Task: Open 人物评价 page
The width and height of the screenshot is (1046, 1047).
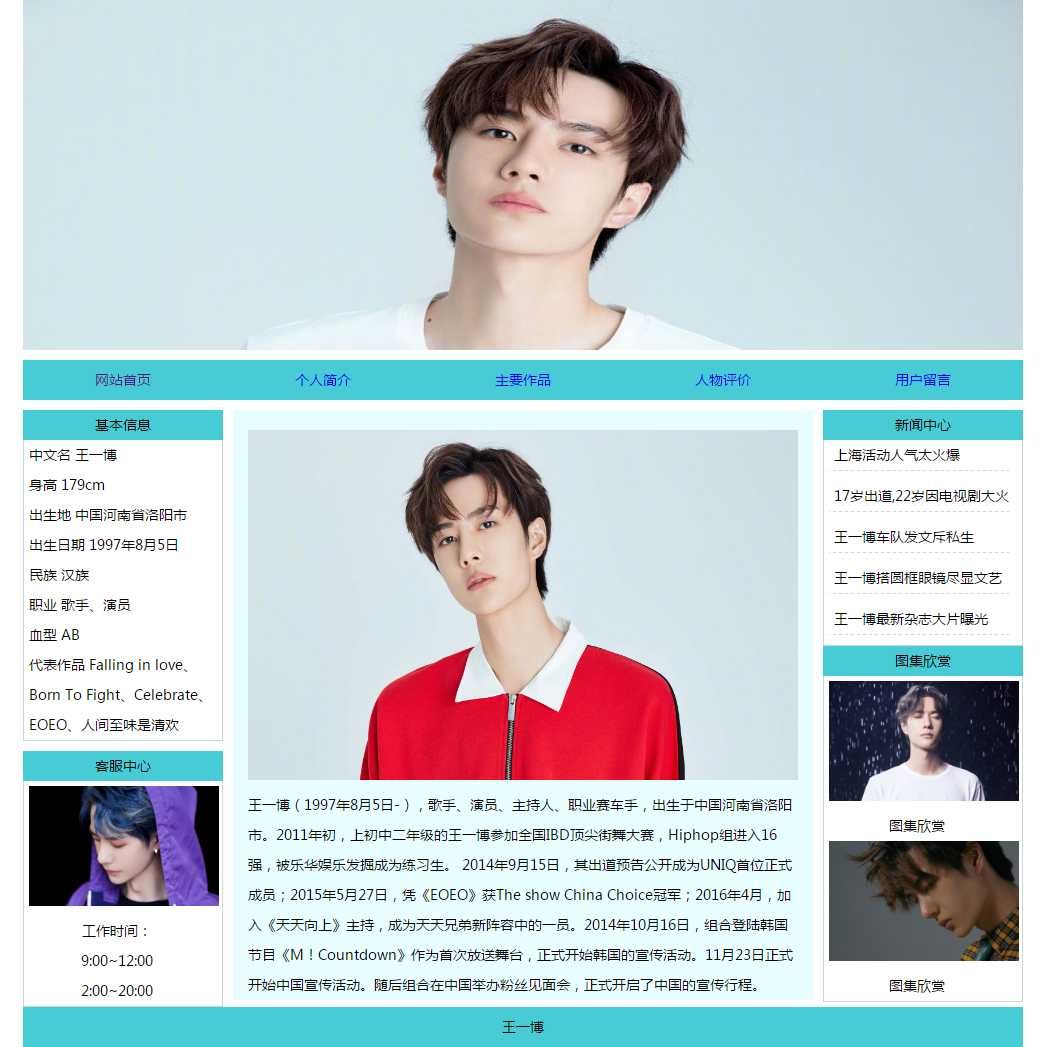Action: pos(723,380)
